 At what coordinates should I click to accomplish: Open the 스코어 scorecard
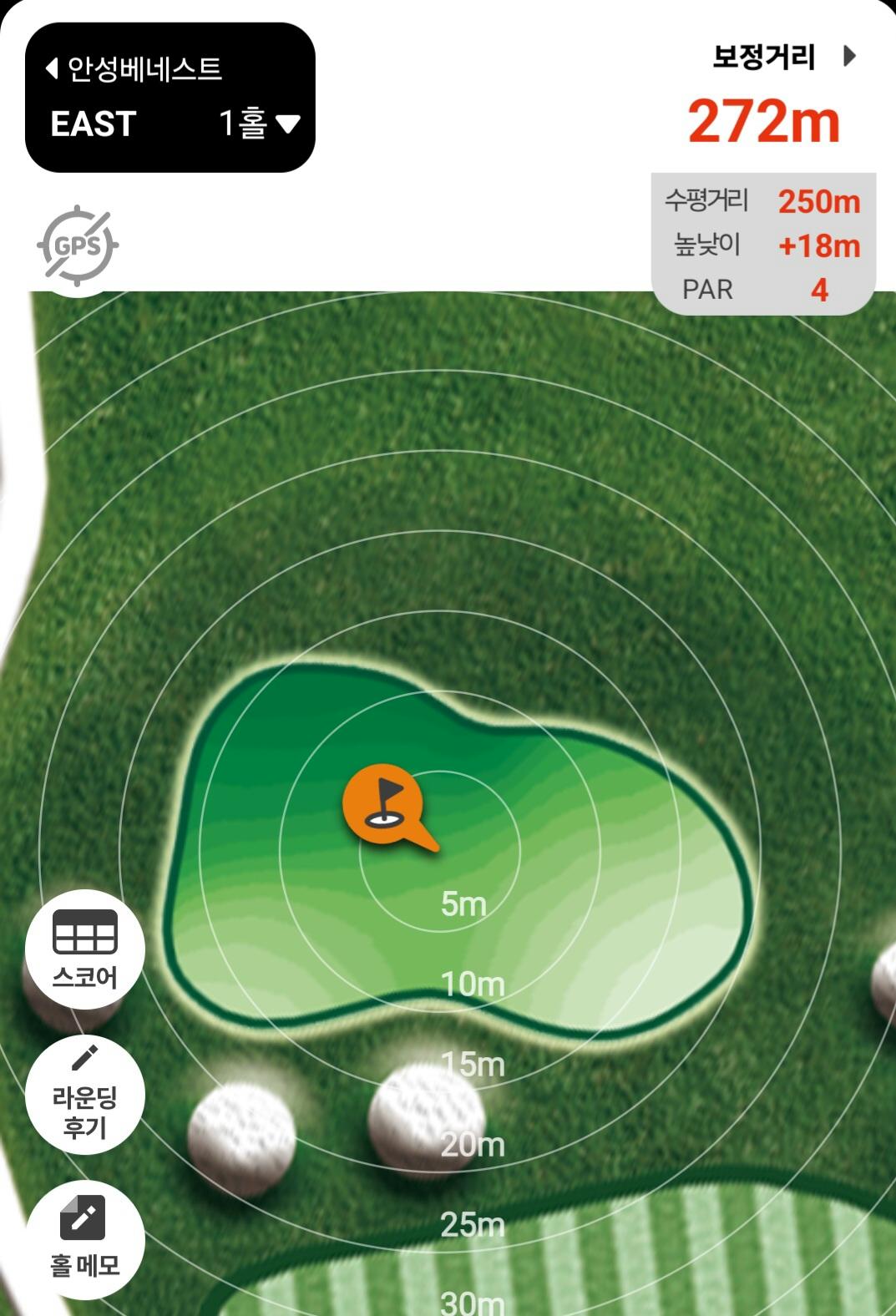coord(85,949)
